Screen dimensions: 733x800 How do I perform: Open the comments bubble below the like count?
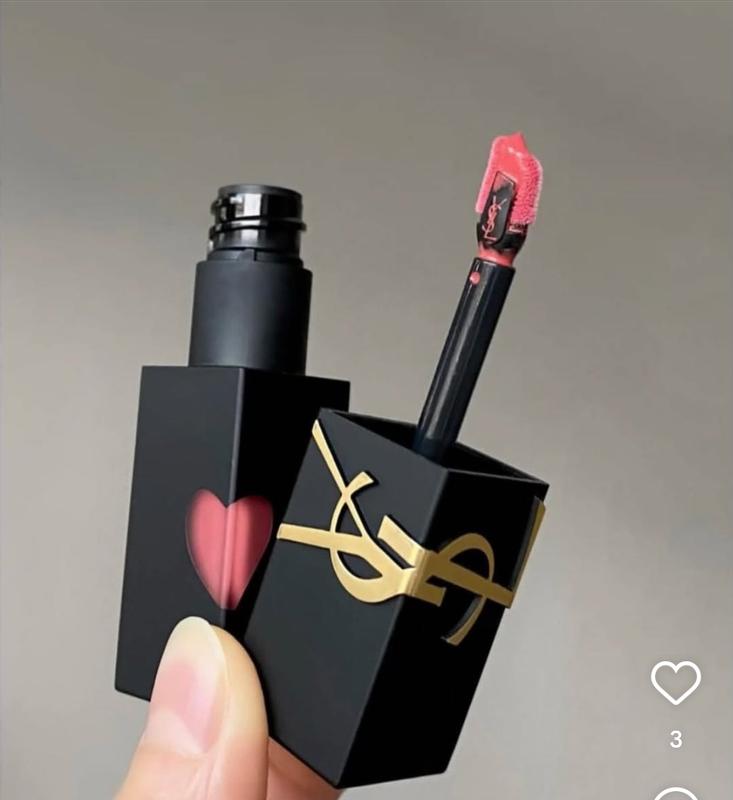point(676,794)
